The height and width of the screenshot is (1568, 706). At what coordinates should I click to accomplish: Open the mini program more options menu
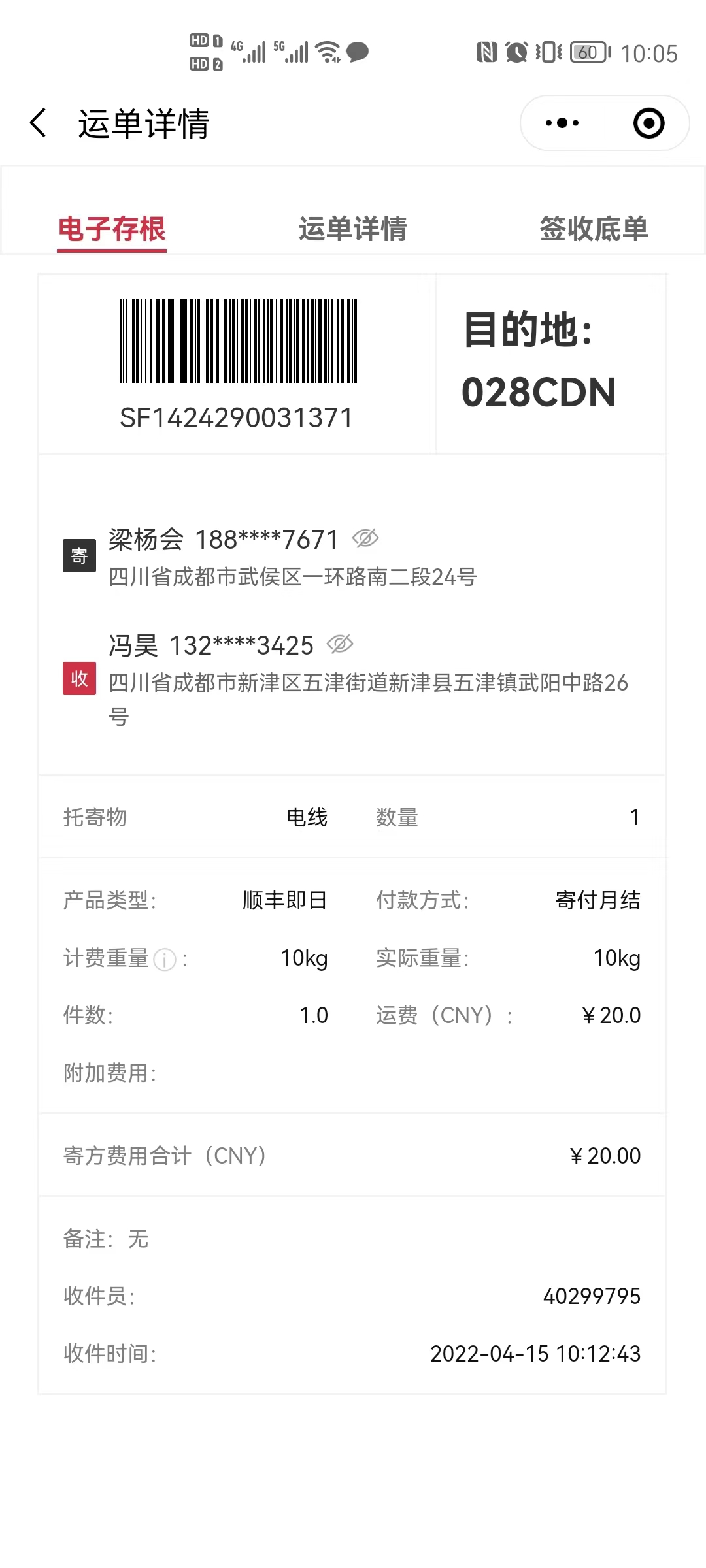562,123
